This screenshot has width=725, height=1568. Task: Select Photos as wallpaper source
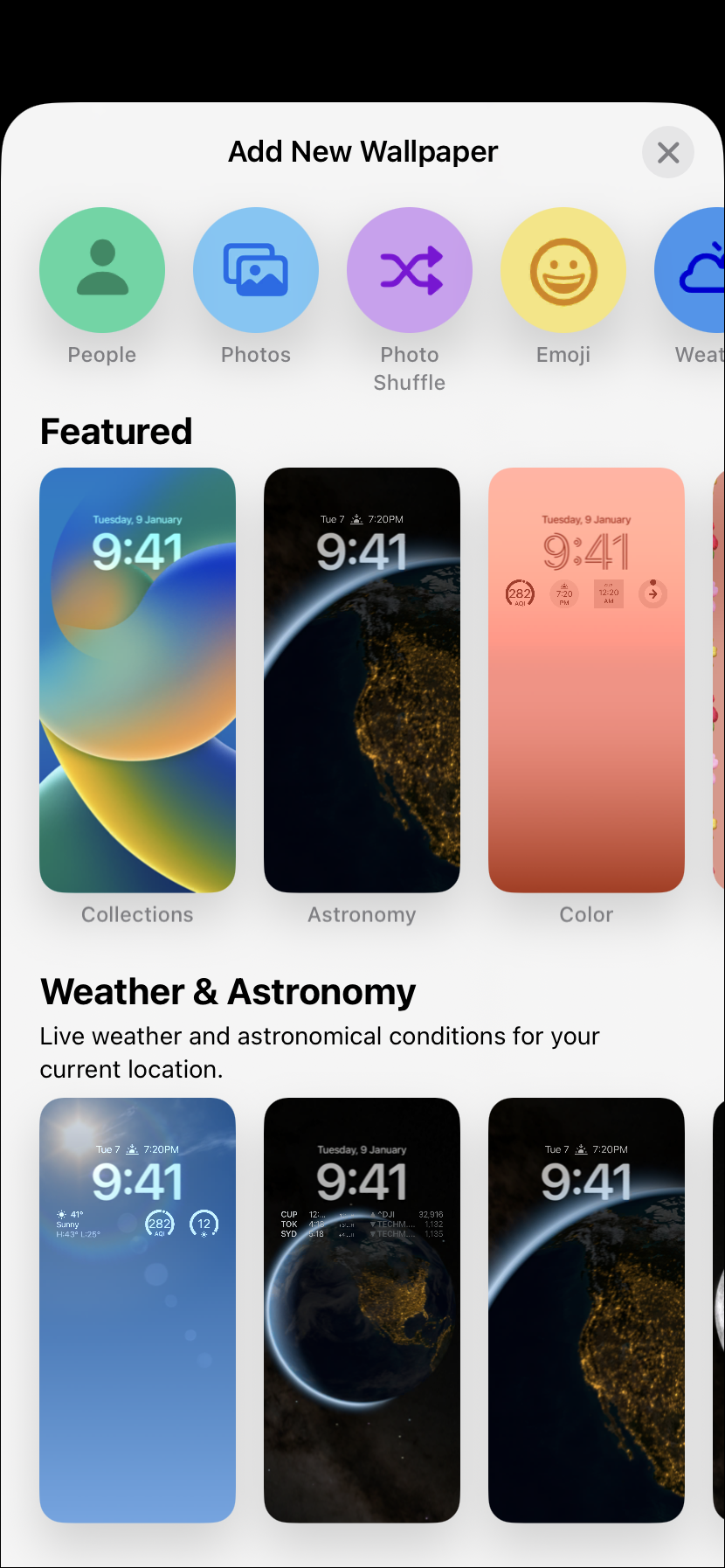coord(256,270)
